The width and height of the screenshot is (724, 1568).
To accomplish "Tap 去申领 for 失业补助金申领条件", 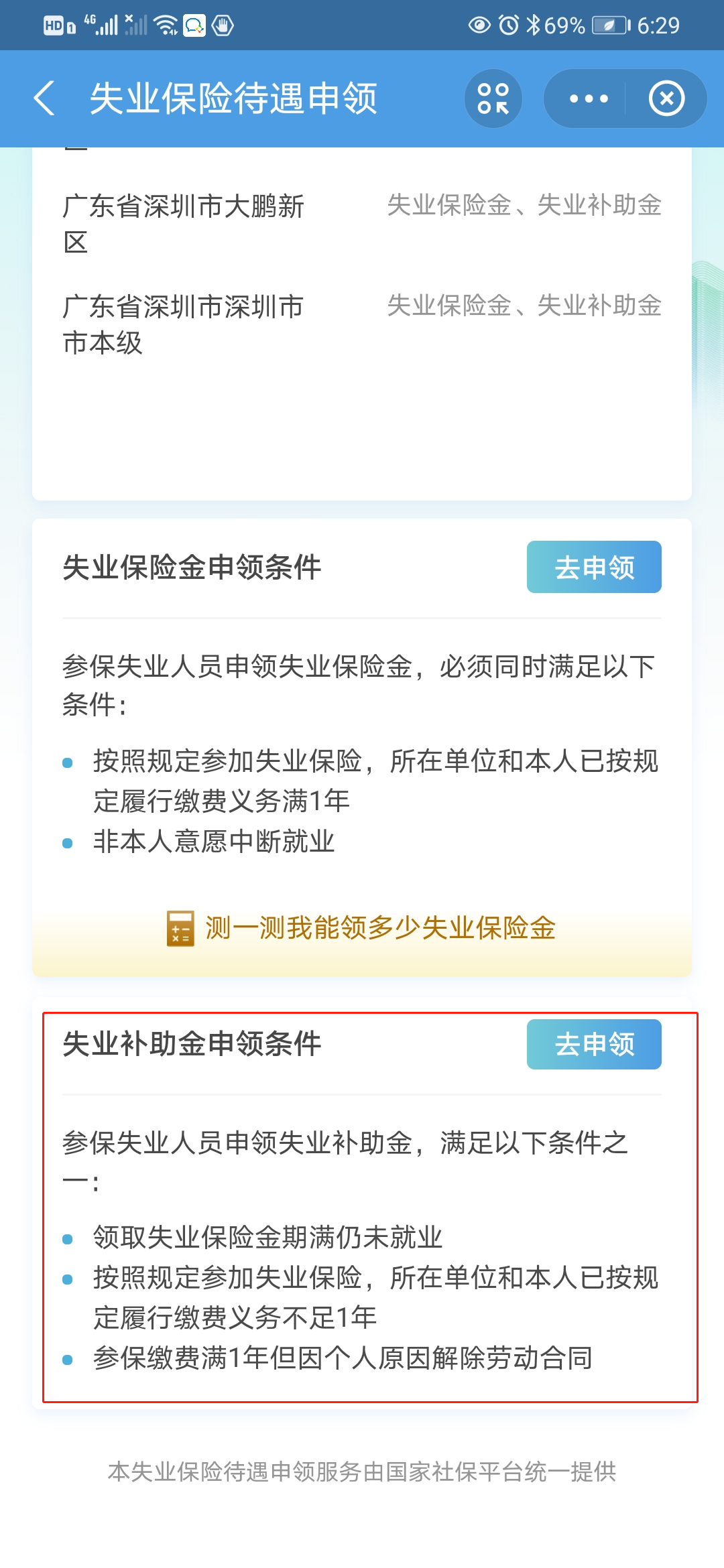I will [594, 1044].
